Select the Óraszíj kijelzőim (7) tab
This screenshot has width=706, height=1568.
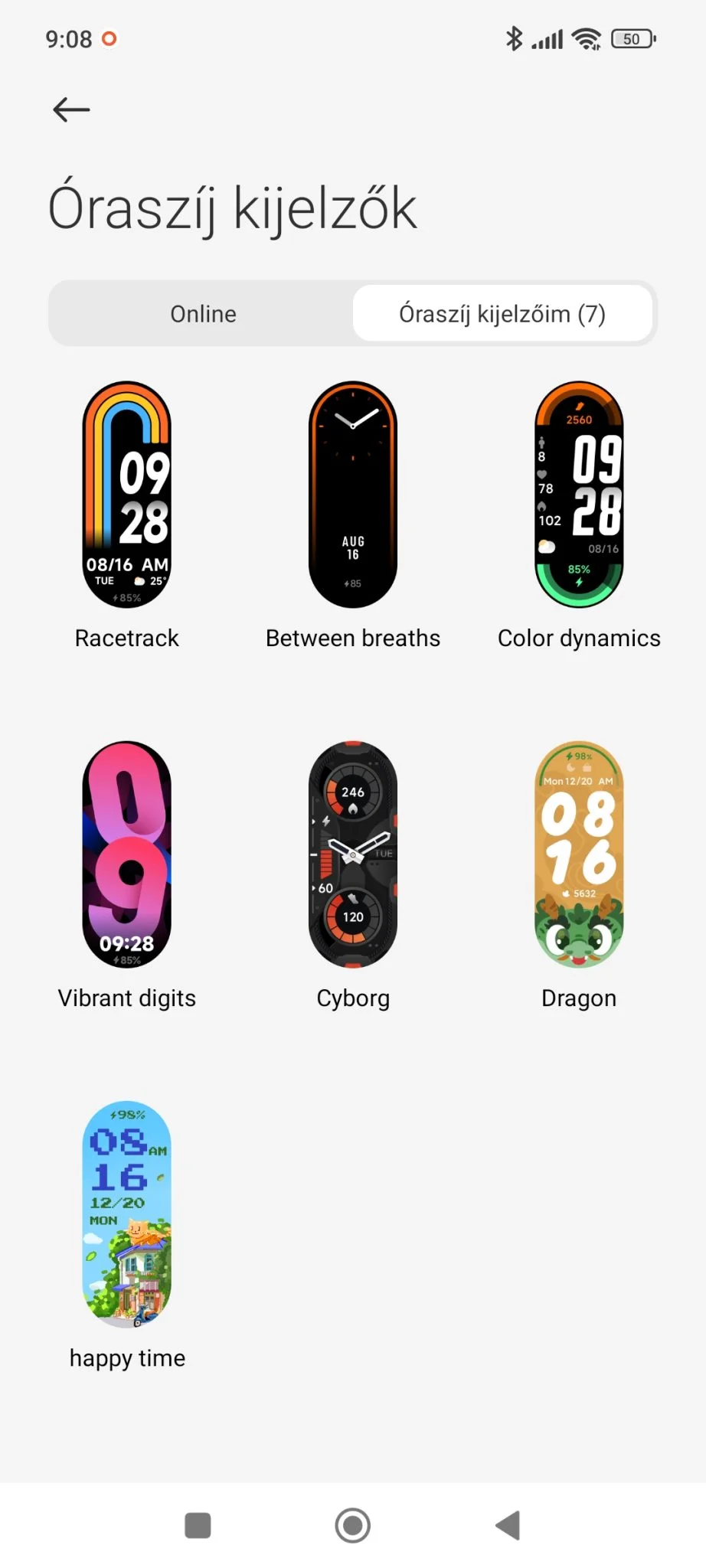point(502,313)
